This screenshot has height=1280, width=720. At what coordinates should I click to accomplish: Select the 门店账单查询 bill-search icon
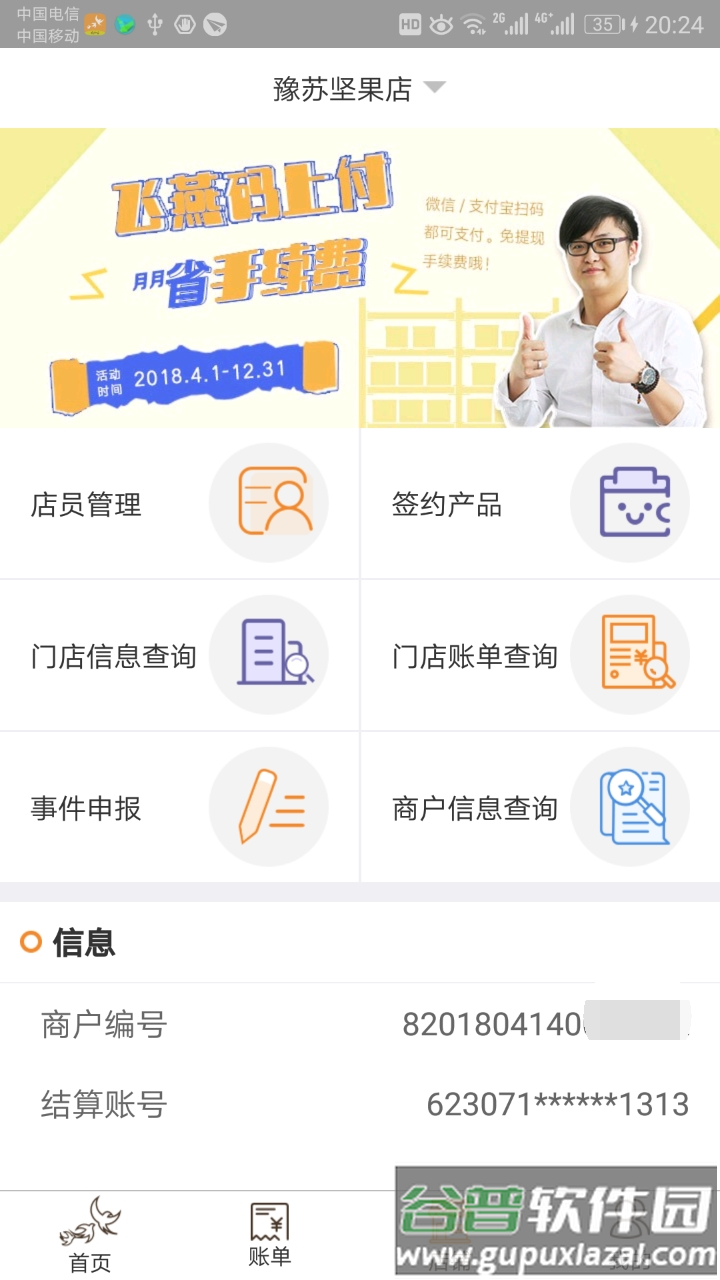(x=629, y=655)
